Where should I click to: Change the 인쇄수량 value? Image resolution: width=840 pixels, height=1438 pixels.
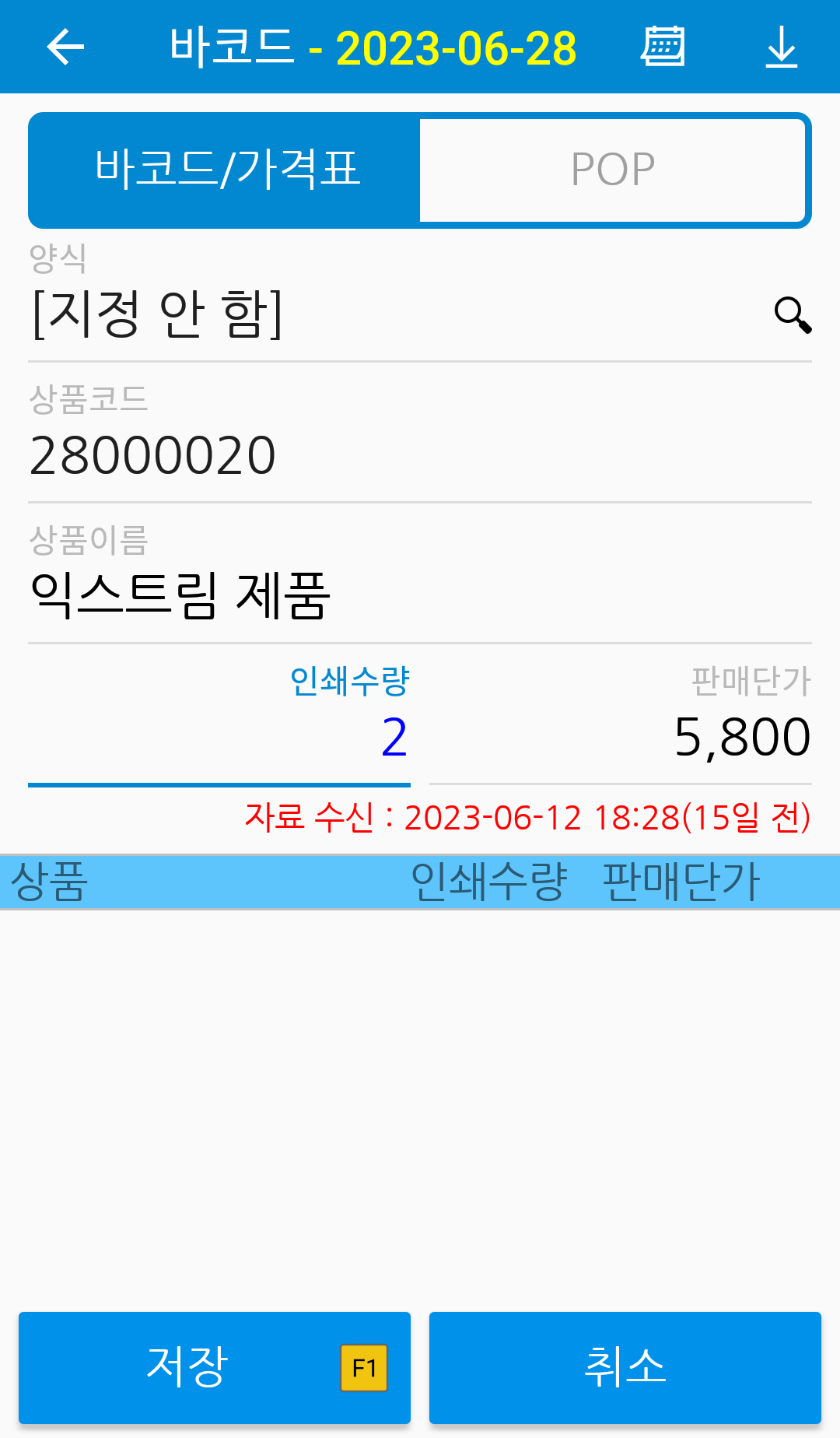pos(219,737)
